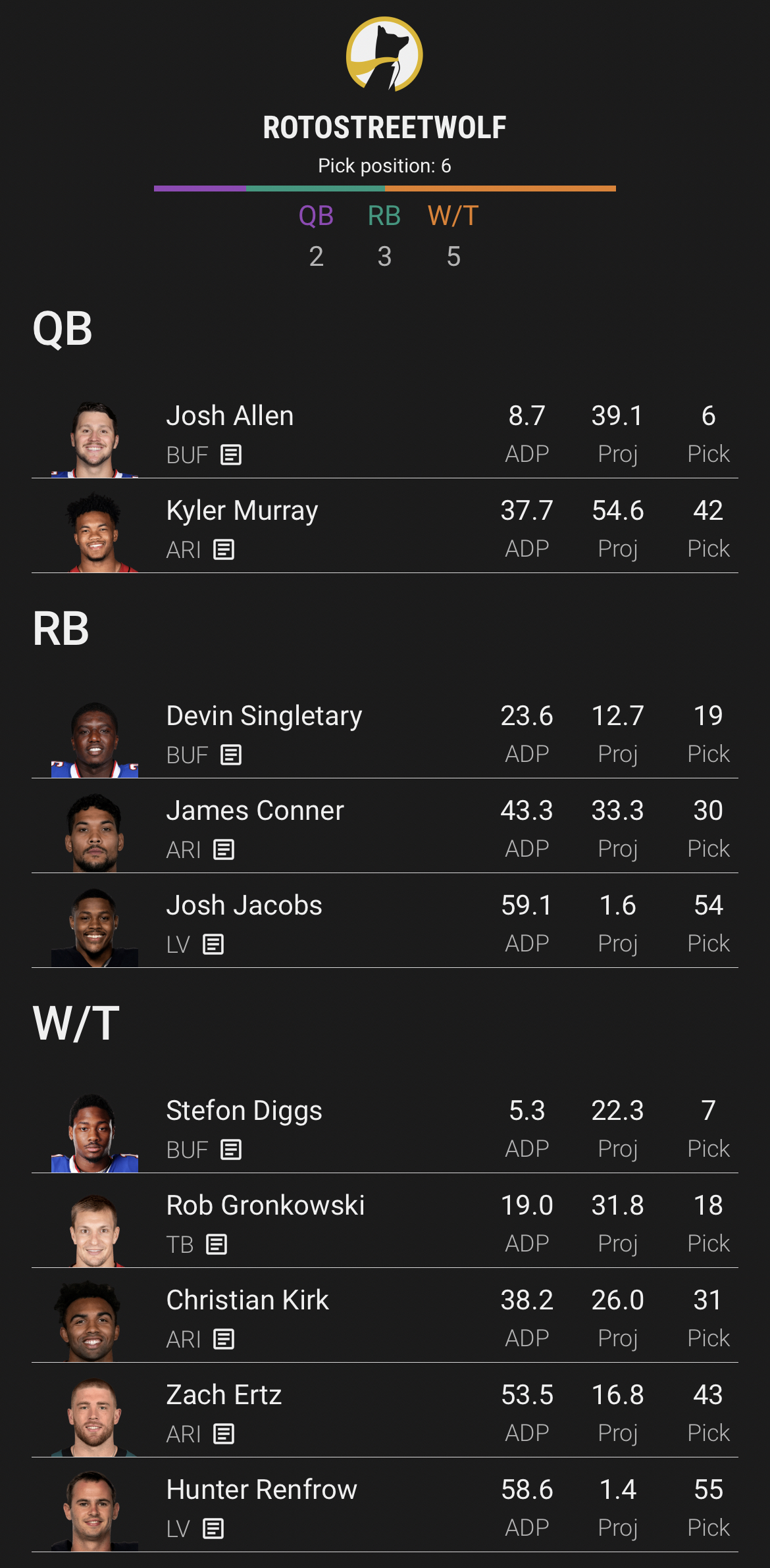Open Josh Jacobs' player card
The height and width of the screenshot is (1568, 770).
click(385, 921)
